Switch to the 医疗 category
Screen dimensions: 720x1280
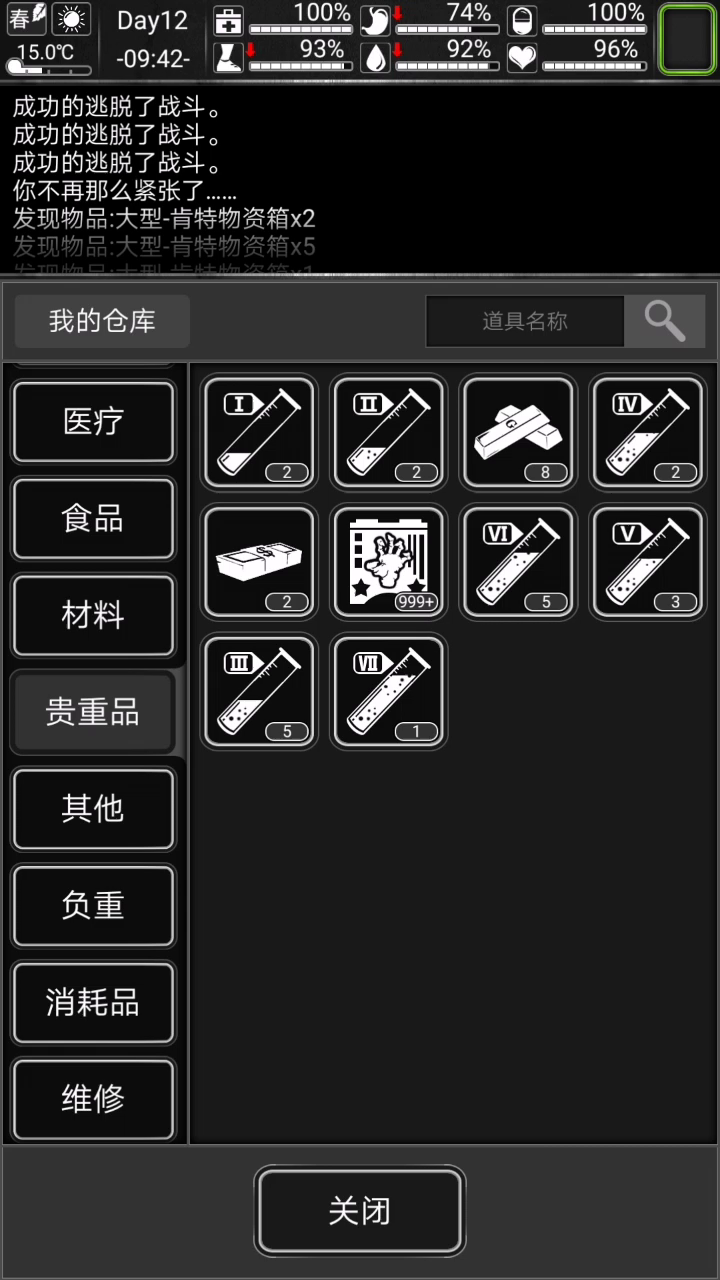pyautogui.click(x=93, y=422)
